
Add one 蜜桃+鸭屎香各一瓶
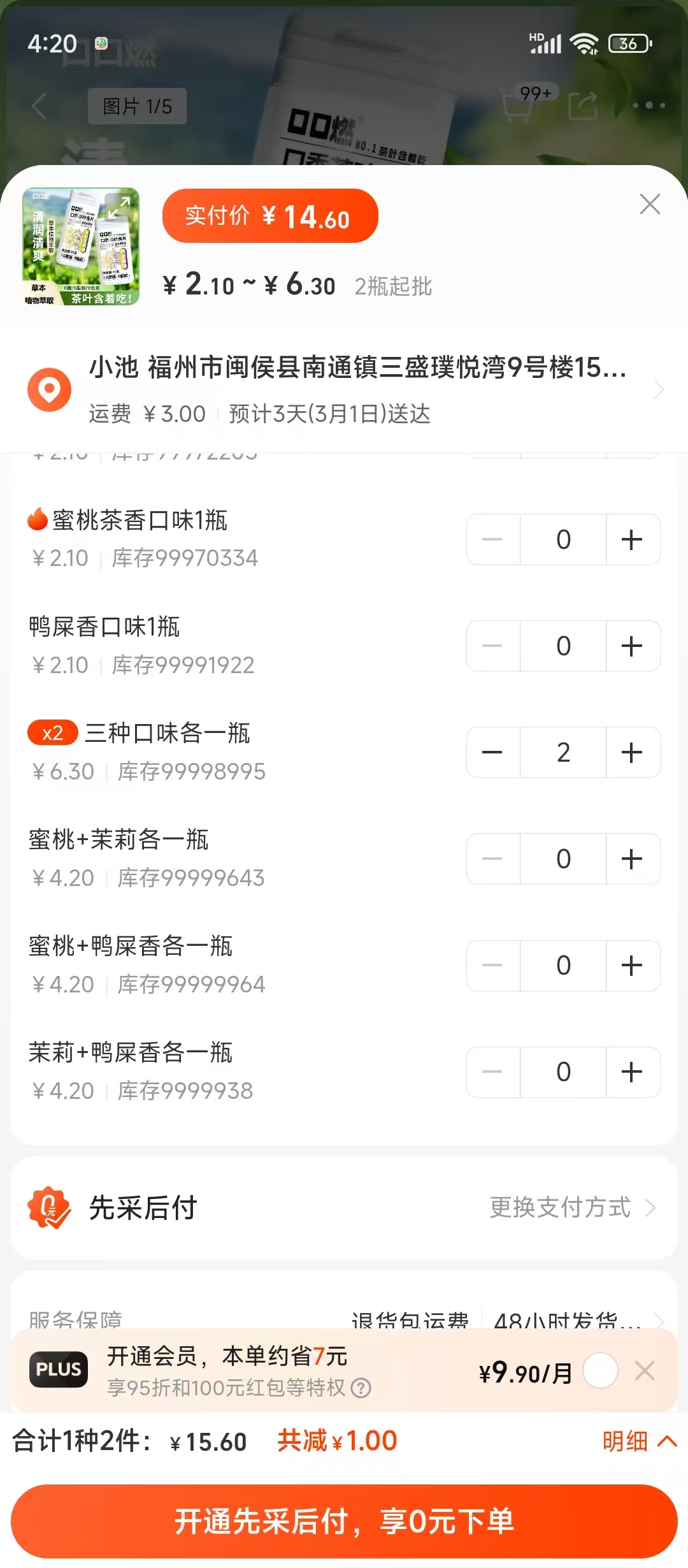pyautogui.click(x=633, y=966)
